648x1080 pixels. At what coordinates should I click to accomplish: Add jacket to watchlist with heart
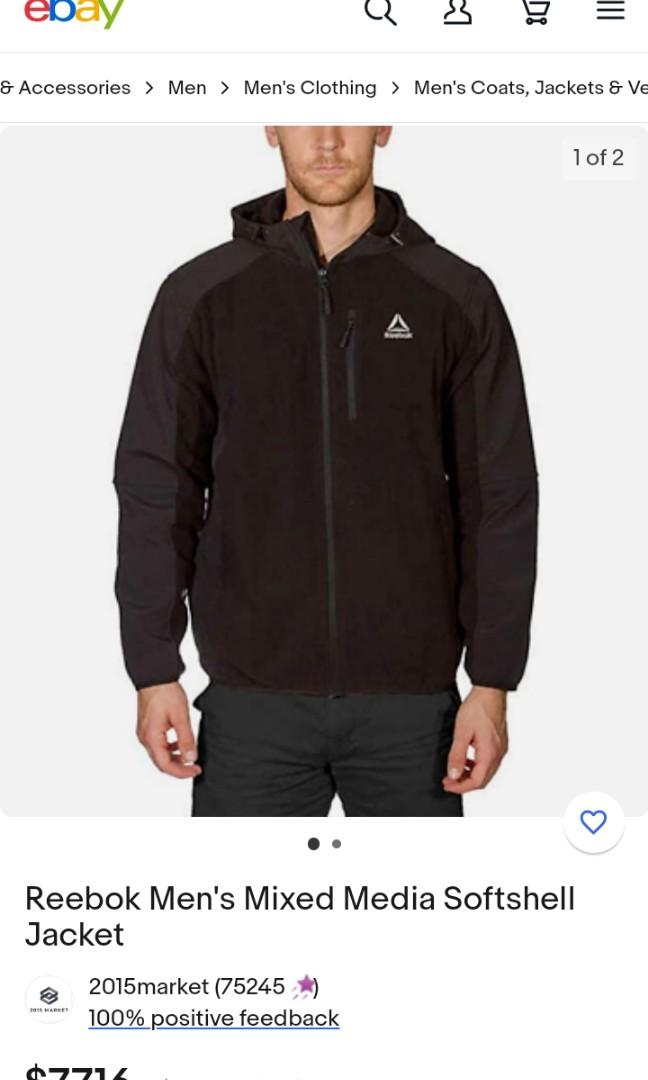click(594, 822)
